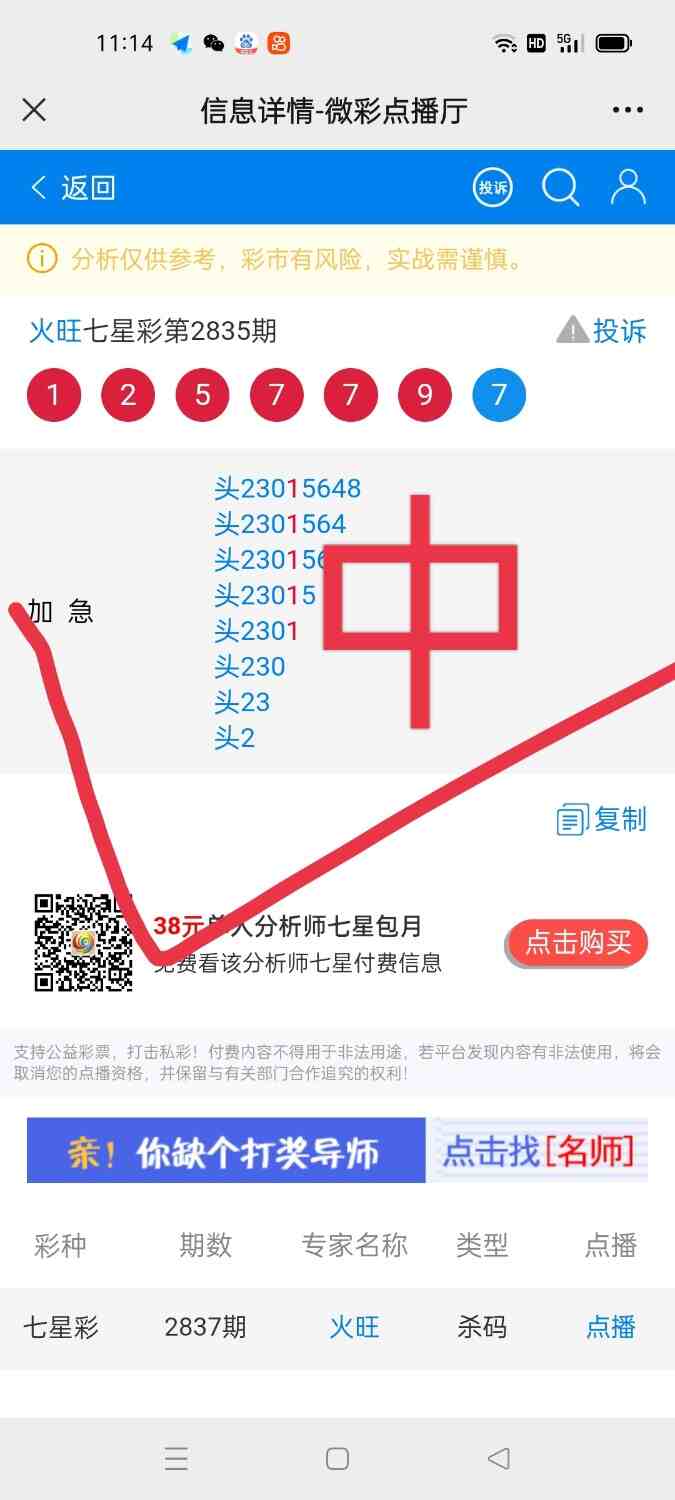Close the page with the X icon

pos(34,110)
